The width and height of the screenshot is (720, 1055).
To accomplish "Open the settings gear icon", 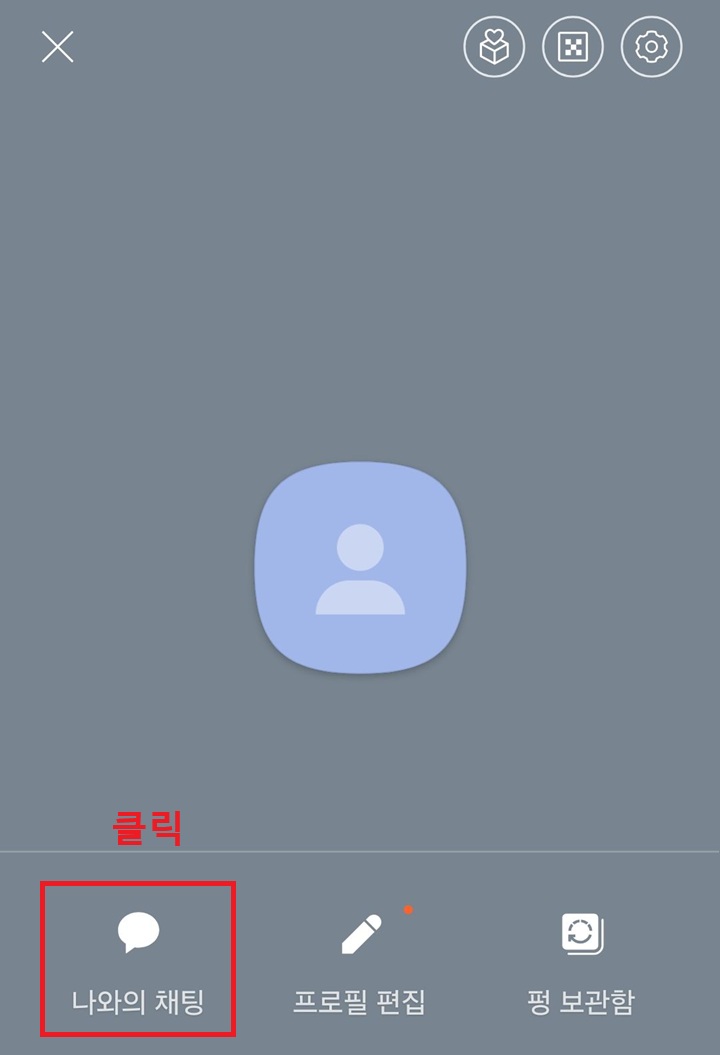I will (x=651, y=45).
